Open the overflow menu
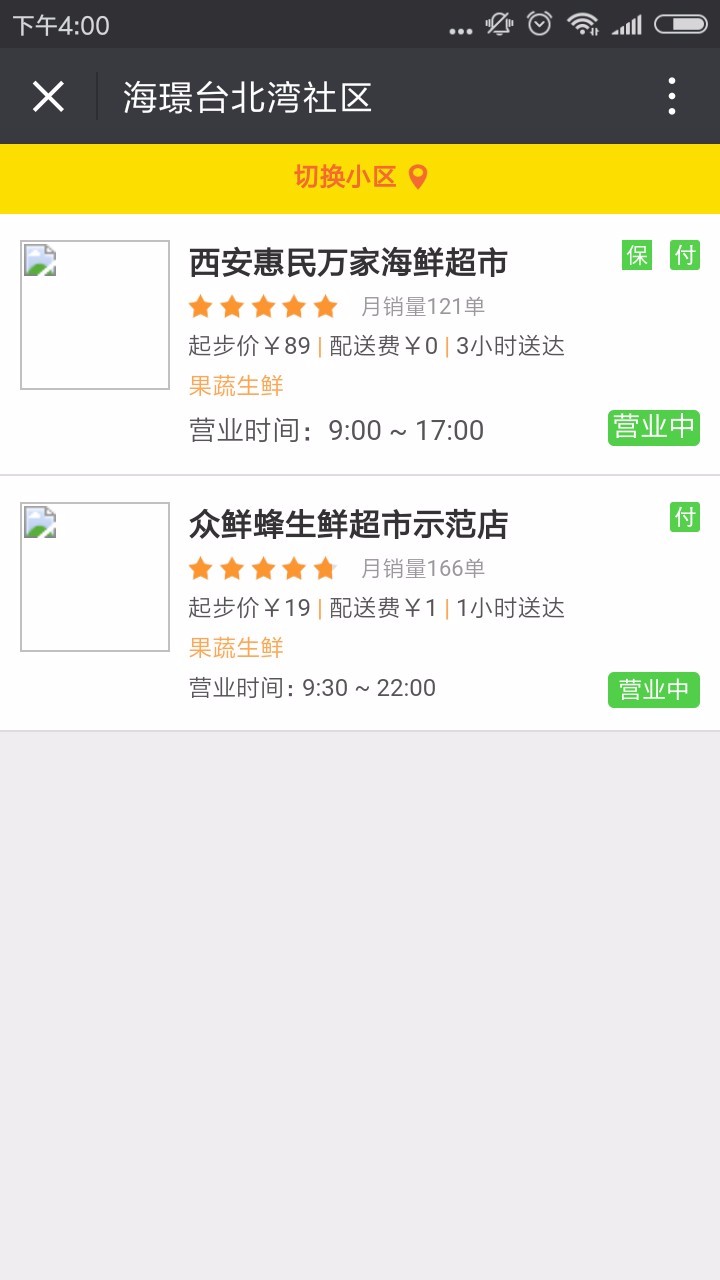 point(672,97)
